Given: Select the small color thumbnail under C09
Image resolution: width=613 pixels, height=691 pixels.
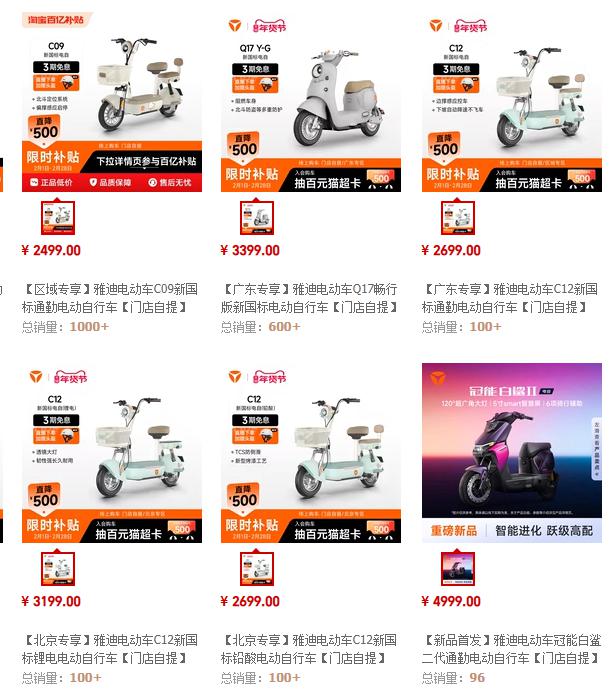Looking at the screenshot, I should click(58, 218).
